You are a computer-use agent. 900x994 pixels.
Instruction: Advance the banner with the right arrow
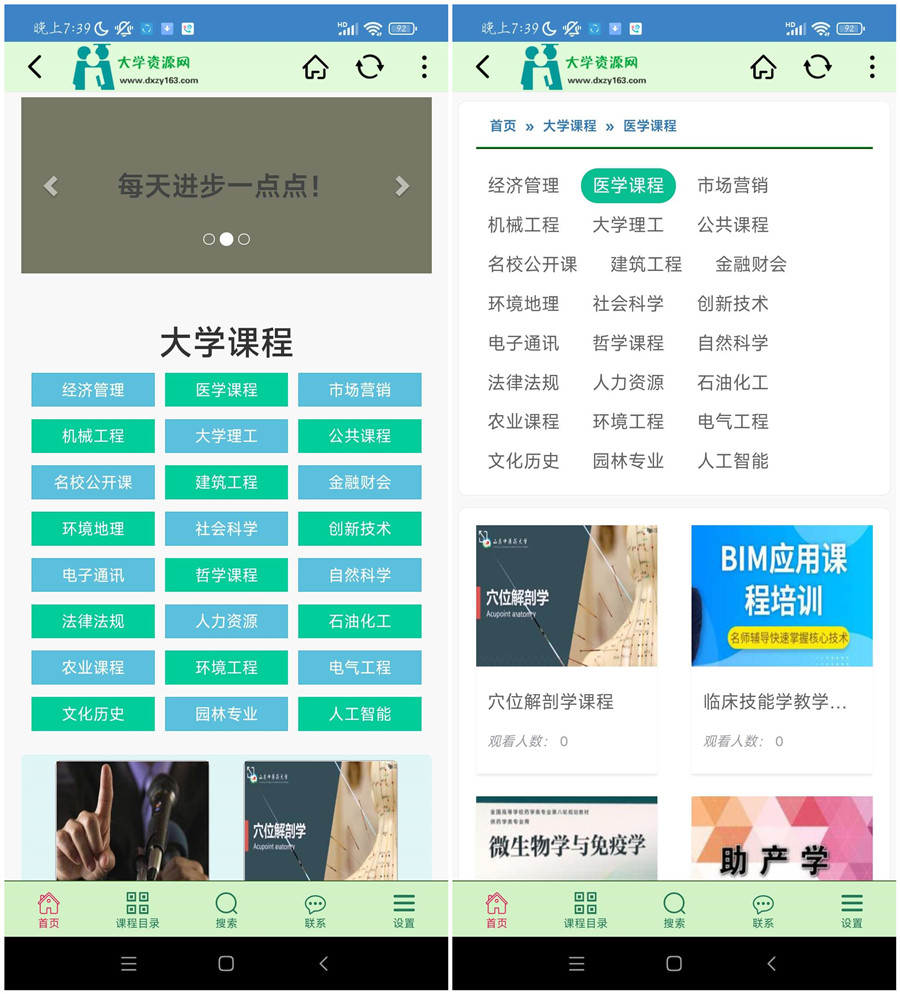pos(402,186)
